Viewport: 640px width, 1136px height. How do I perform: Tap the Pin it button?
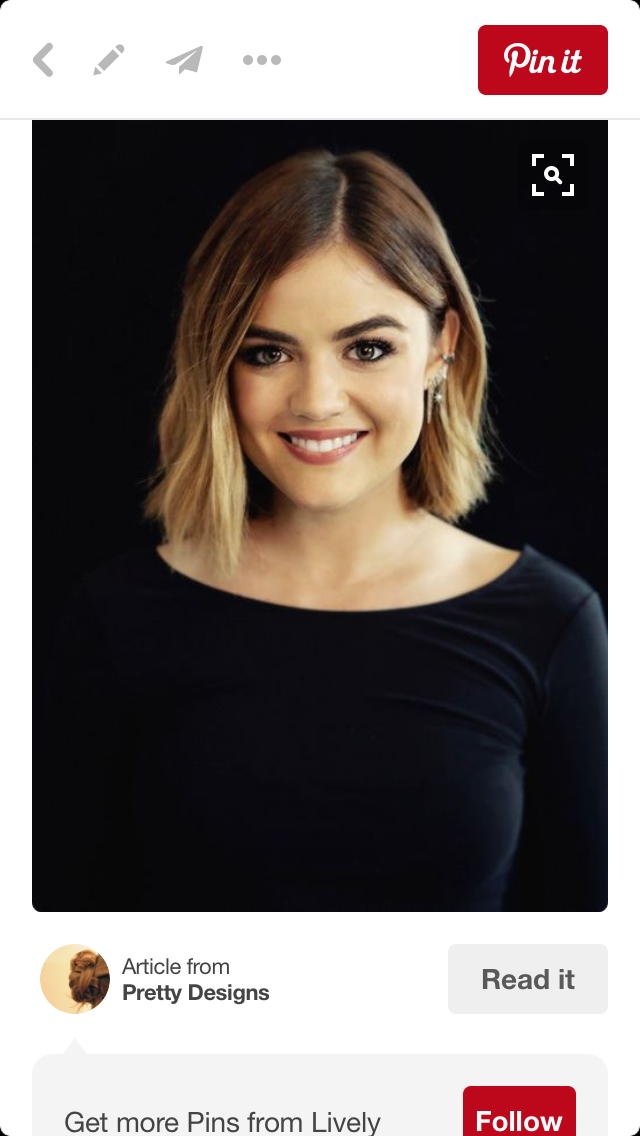(542, 60)
